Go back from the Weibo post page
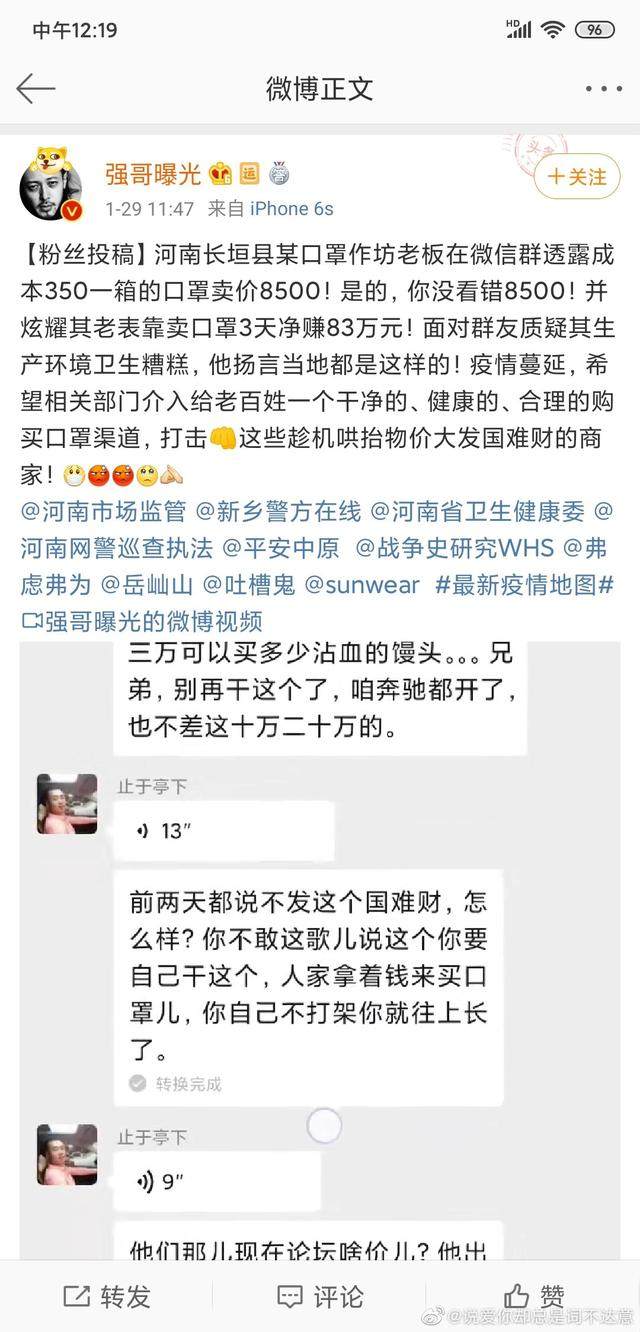640x1332 pixels. [x=36, y=88]
